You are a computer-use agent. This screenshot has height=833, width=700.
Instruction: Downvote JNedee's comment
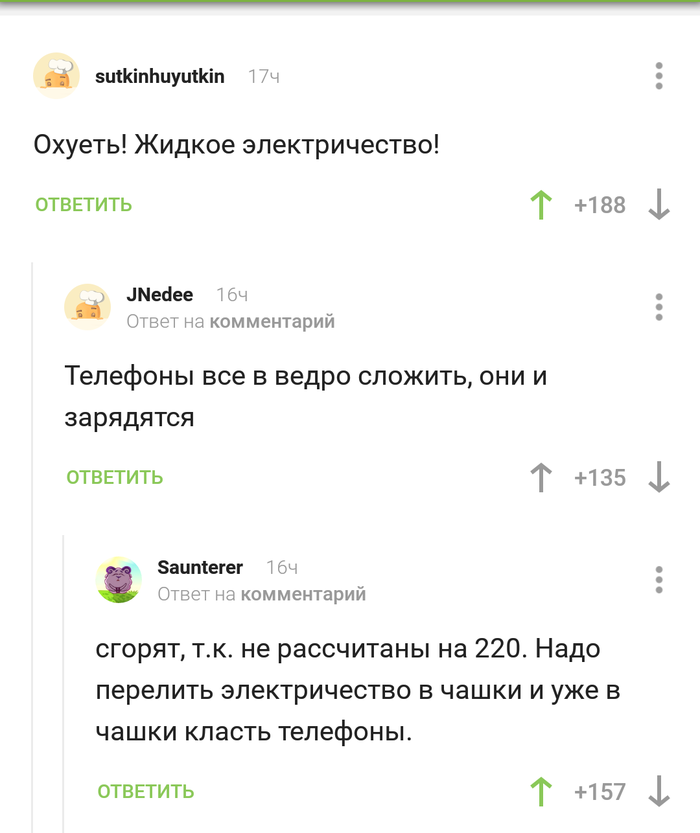(x=658, y=478)
